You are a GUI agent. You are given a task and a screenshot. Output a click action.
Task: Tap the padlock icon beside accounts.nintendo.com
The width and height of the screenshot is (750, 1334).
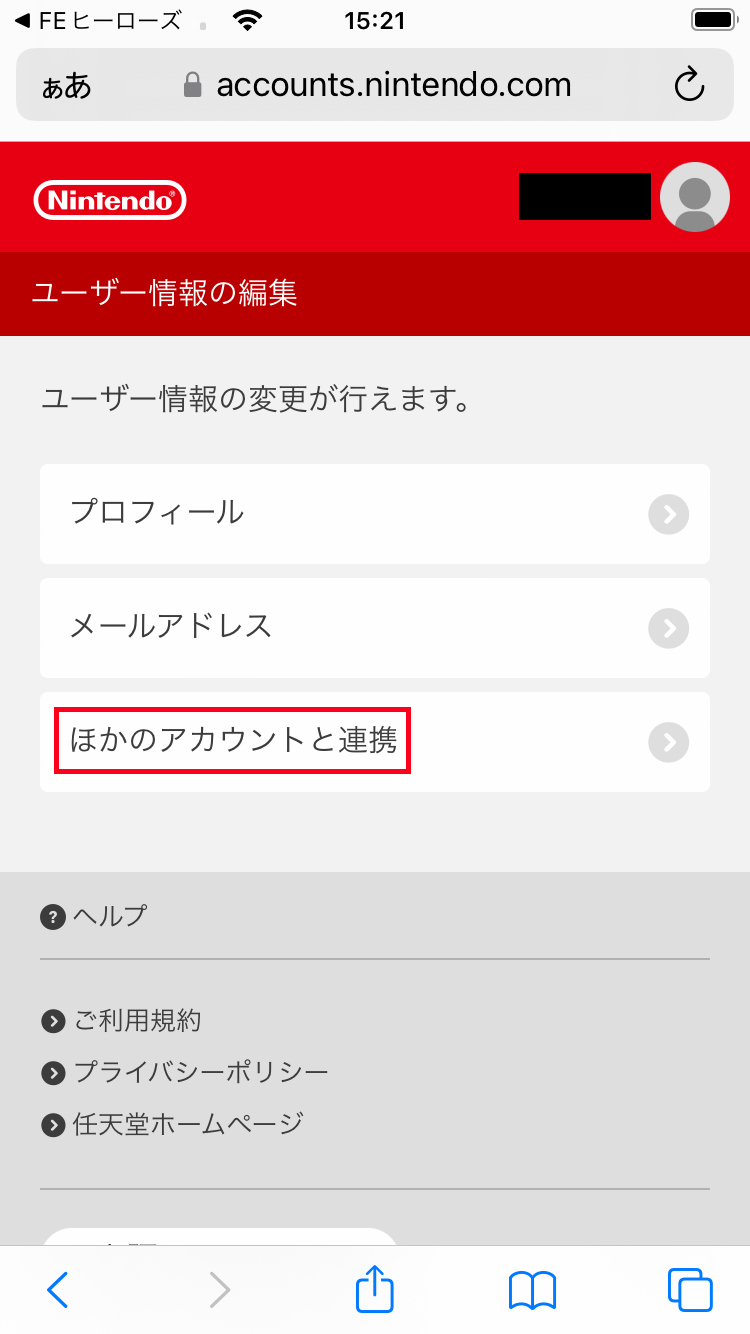coord(193,85)
